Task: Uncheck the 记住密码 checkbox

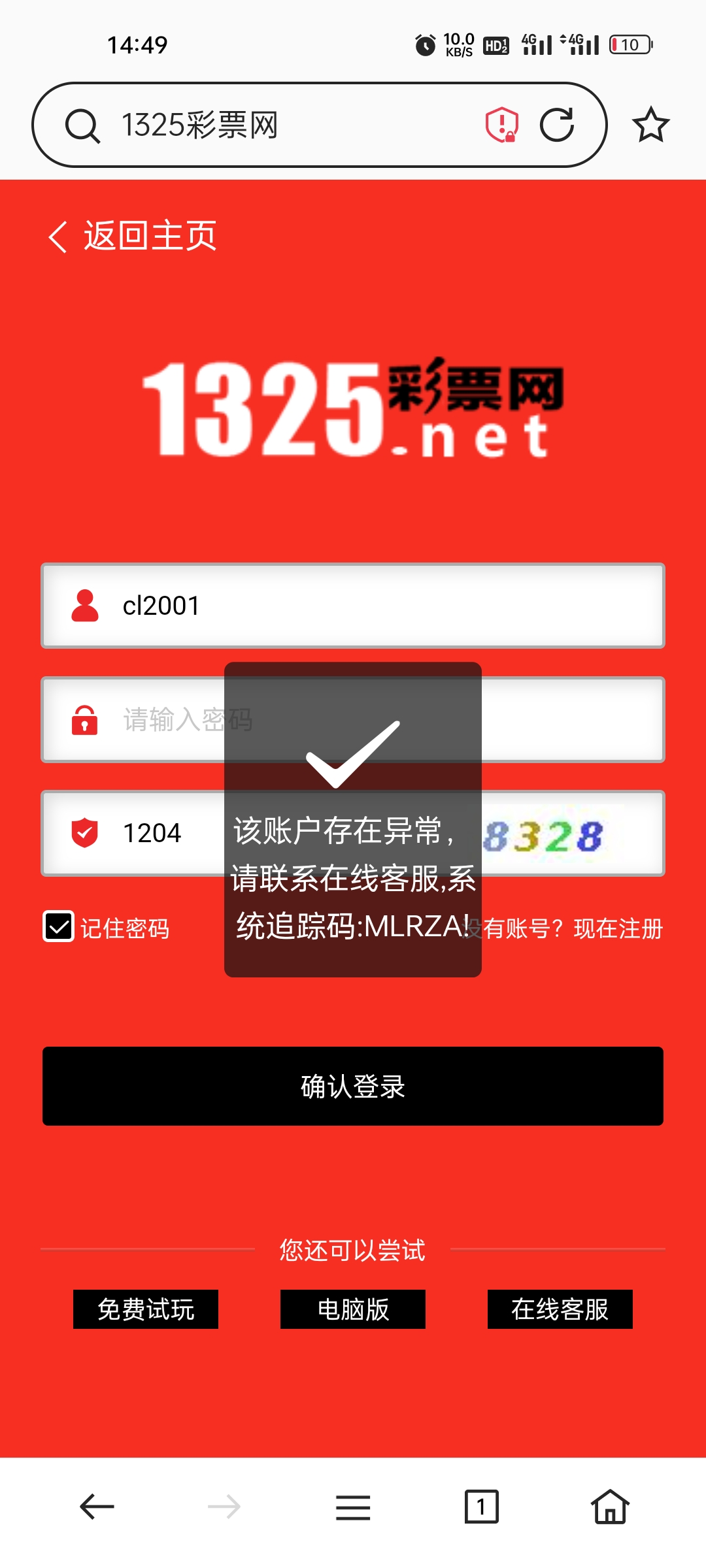Action: pos(59,926)
